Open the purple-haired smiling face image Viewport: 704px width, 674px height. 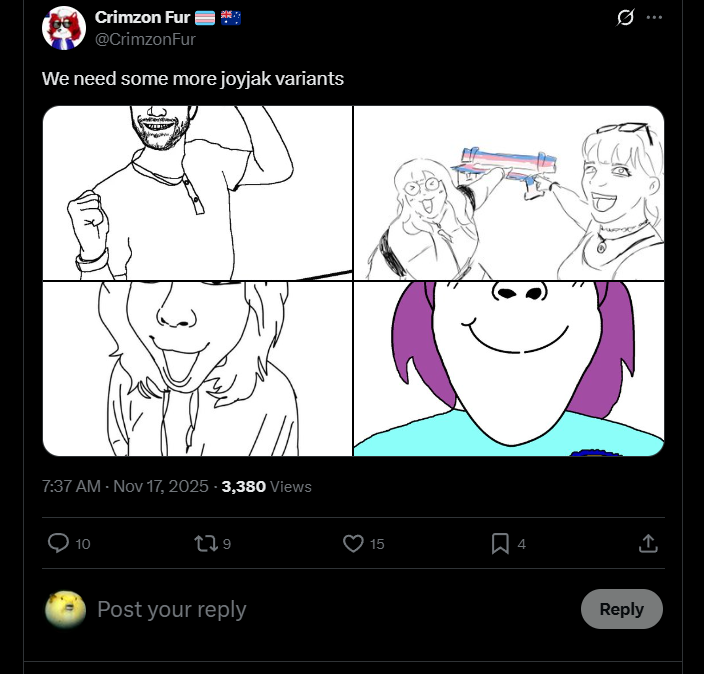(x=509, y=369)
